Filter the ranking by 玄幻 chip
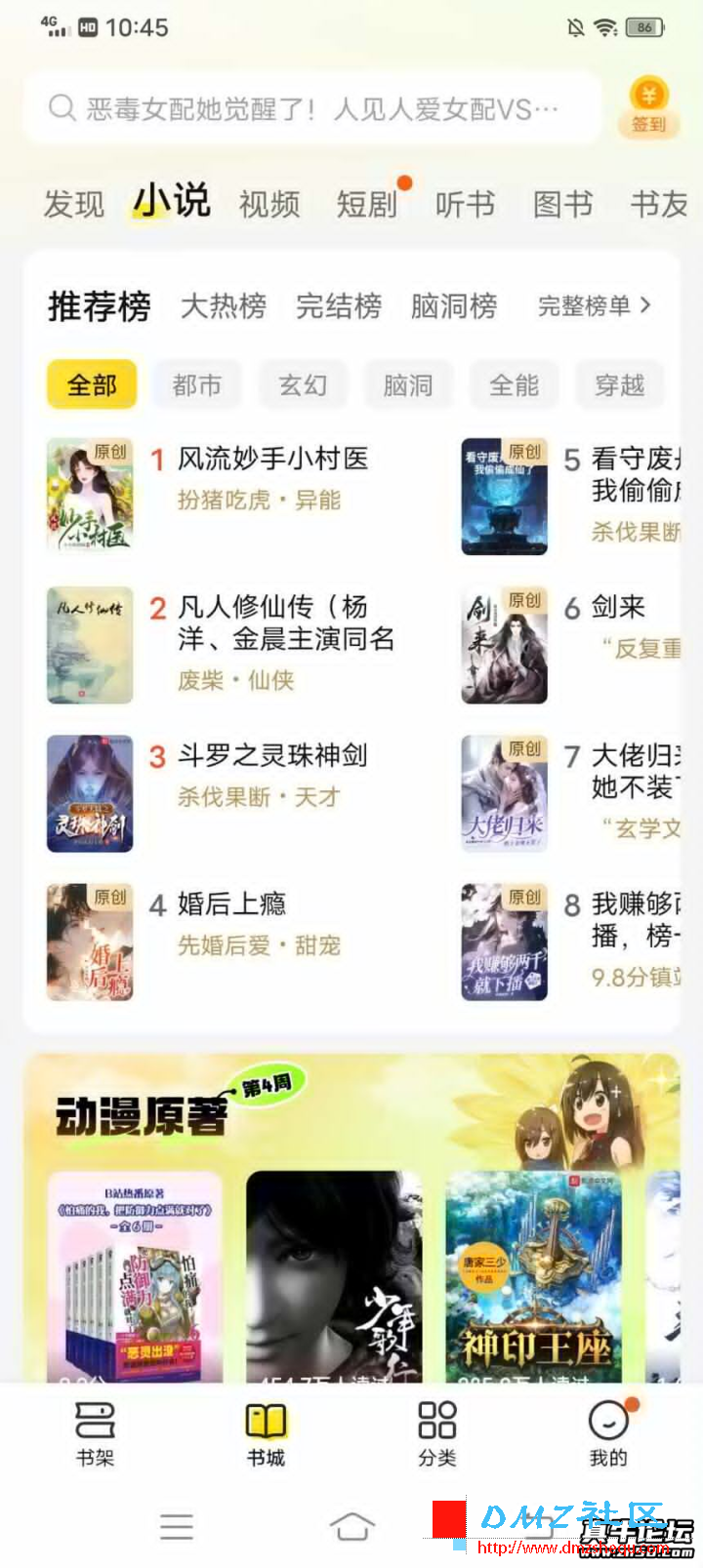 303,385
